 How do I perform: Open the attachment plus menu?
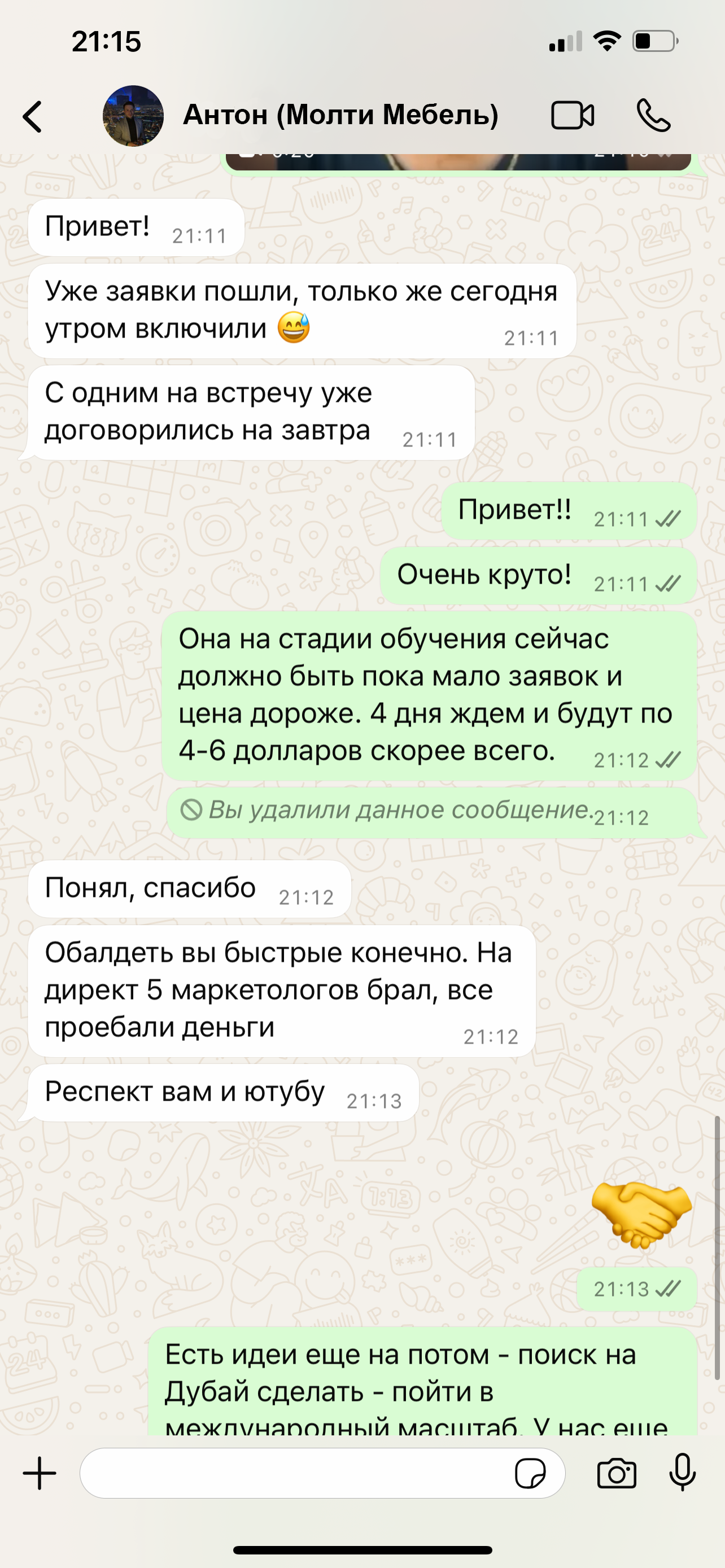coord(40,1473)
